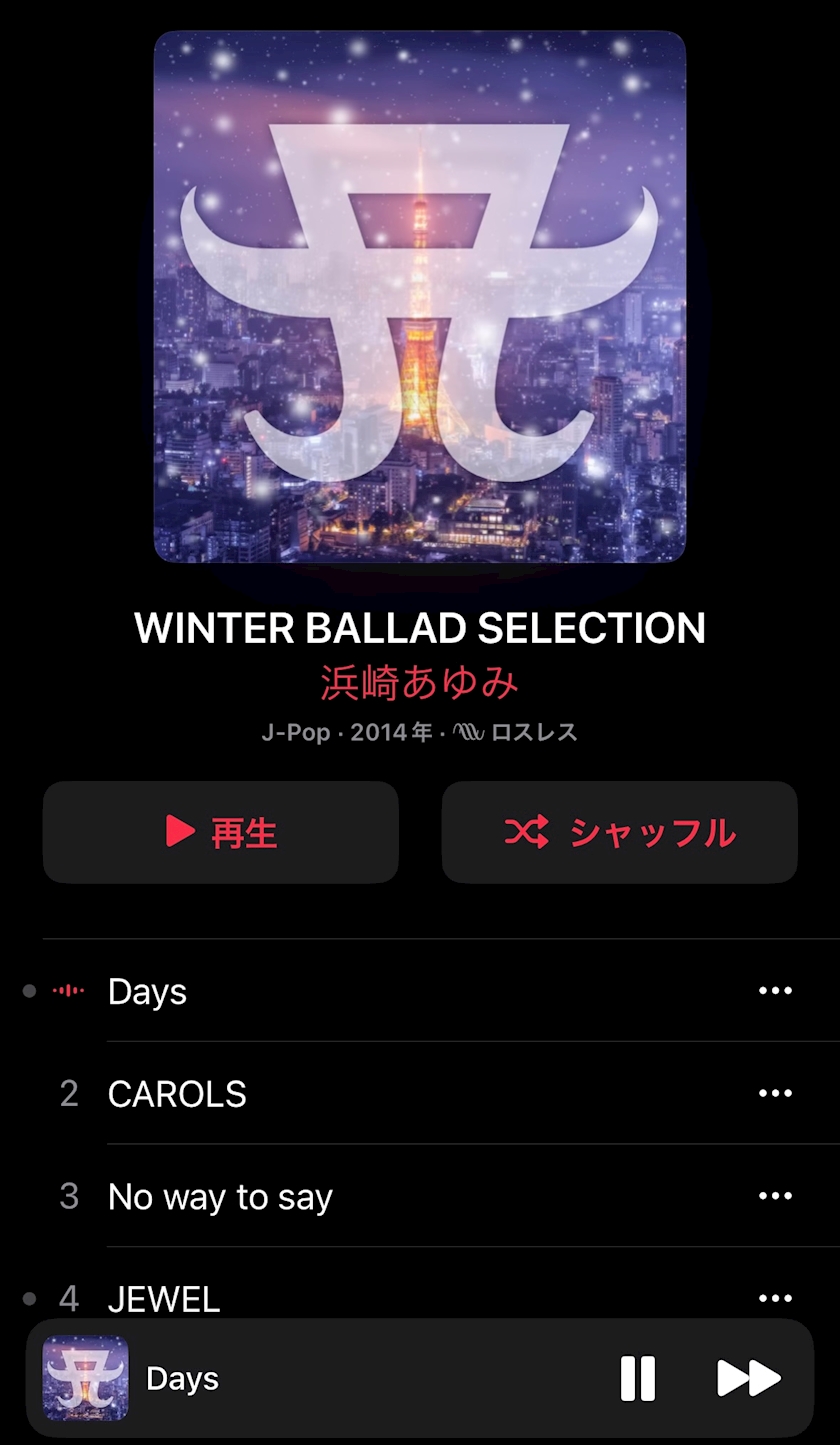Open artist page for 浜崎あゆみ
The image size is (840, 1445).
pyautogui.click(x=420, y=683)
